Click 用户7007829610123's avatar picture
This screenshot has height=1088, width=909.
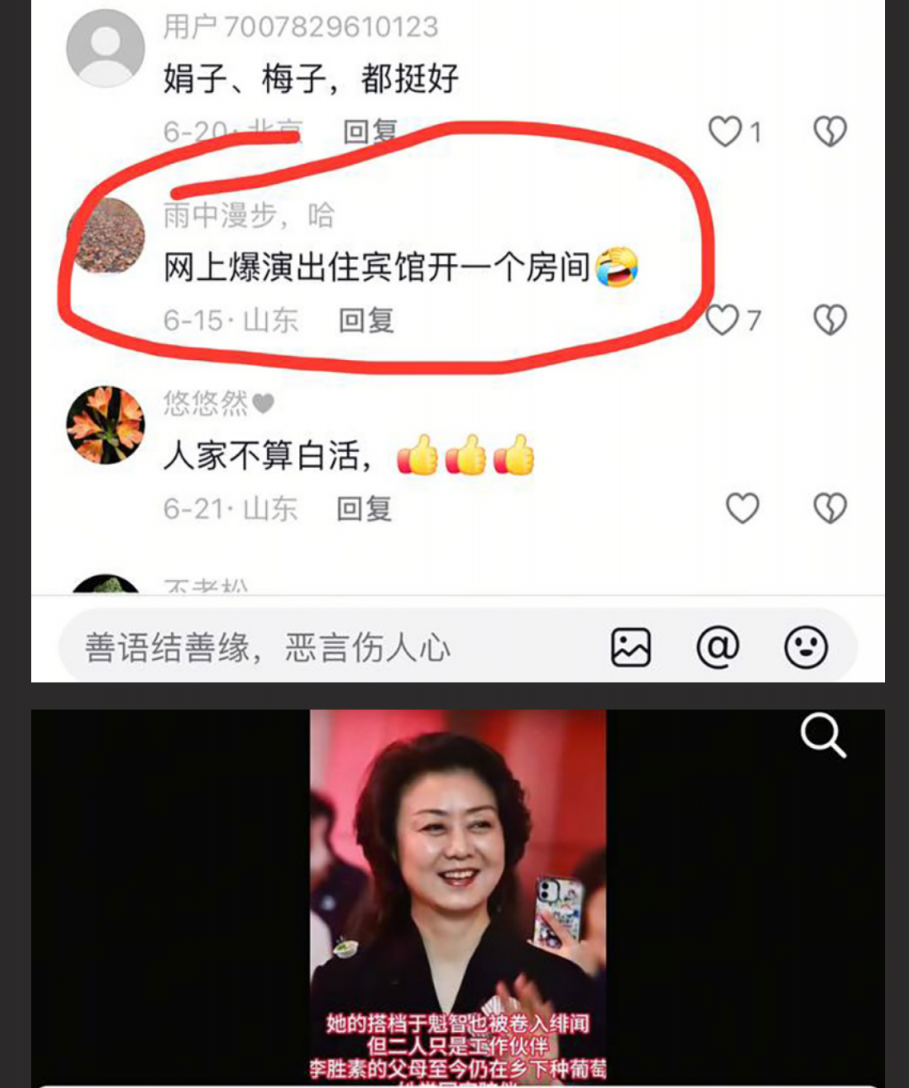(x=105, y=48)
